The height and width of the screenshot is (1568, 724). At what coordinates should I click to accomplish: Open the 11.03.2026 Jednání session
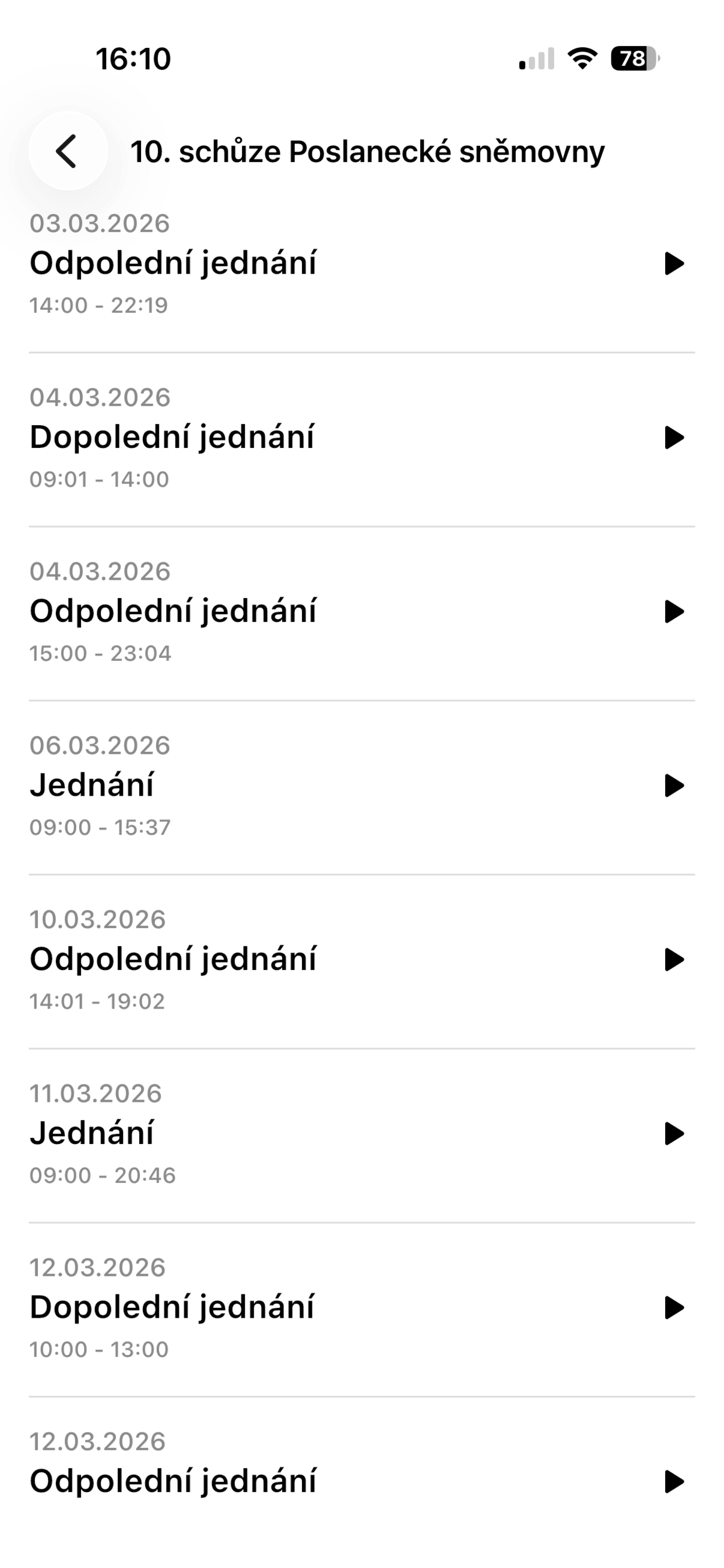pyautogui.click(x=362, y=1136)
